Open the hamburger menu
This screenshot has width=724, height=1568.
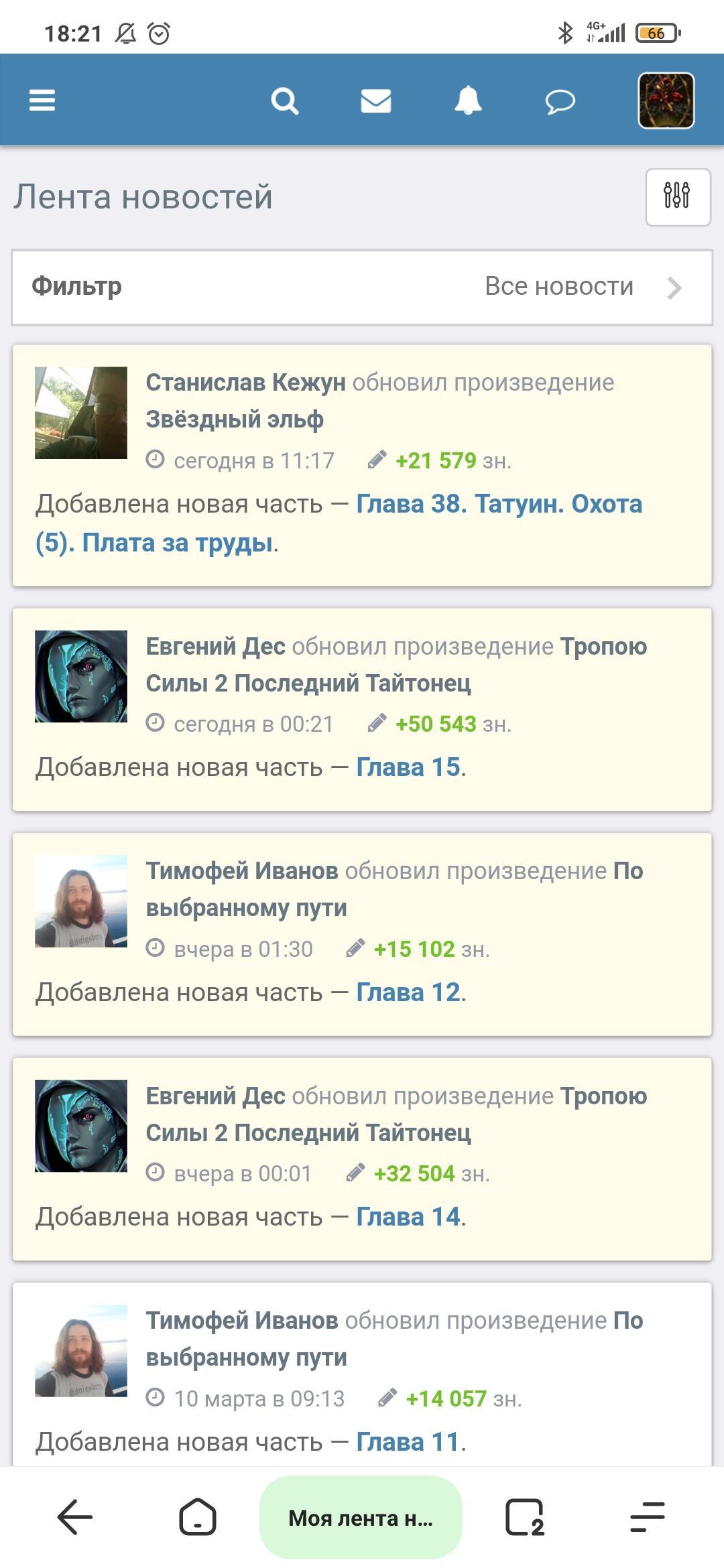pos(42,101)
